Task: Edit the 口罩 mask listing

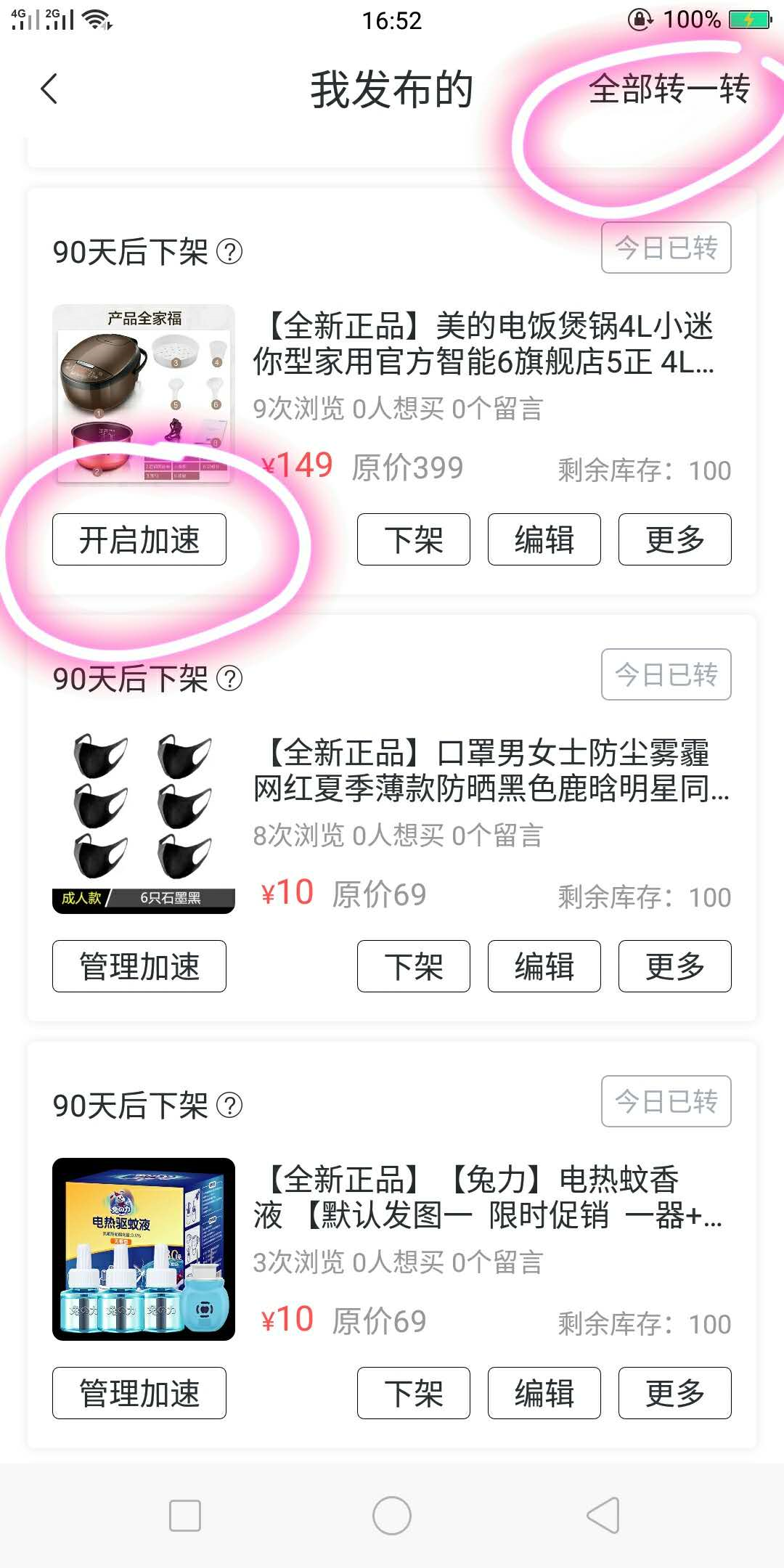Action: point(544,966)
